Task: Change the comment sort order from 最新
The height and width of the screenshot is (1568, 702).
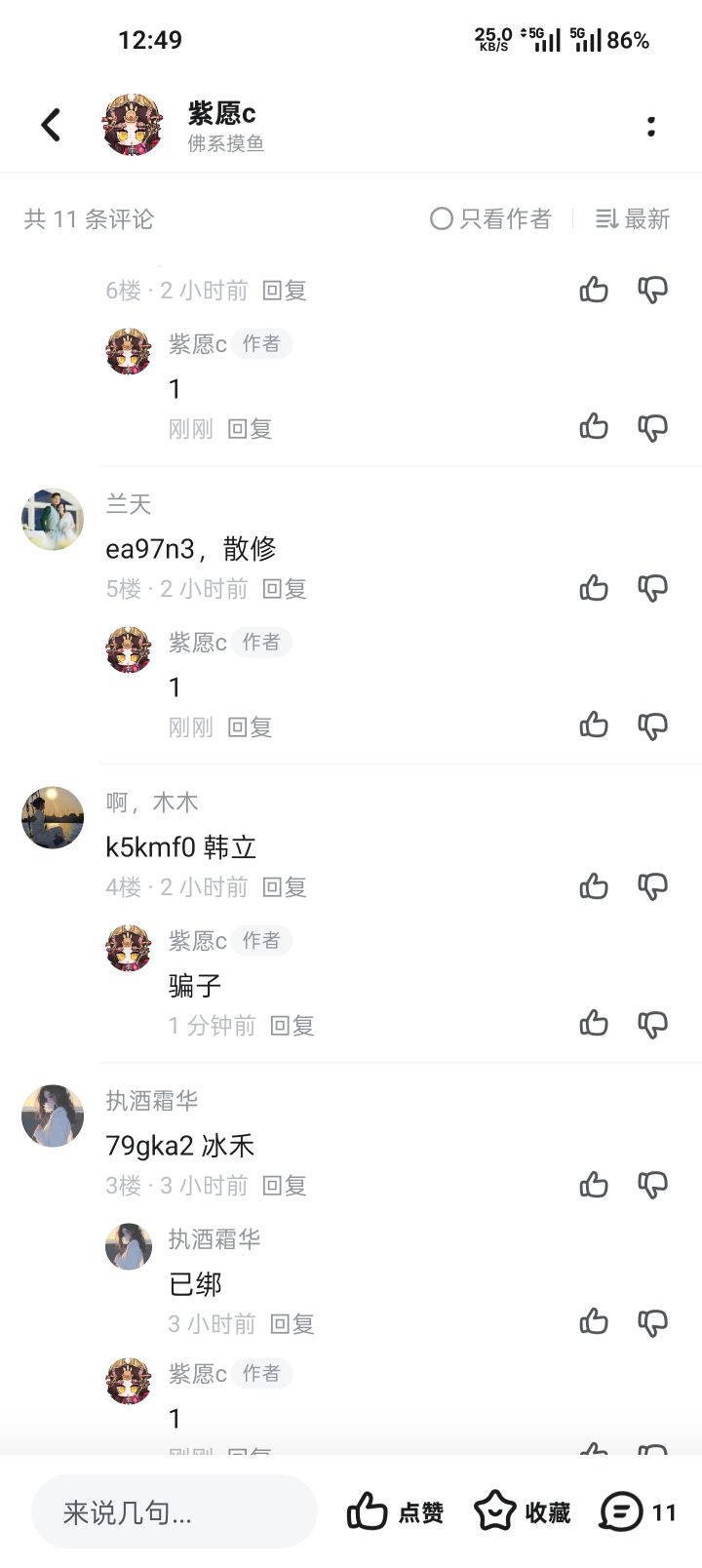Action: pos(633,219)
